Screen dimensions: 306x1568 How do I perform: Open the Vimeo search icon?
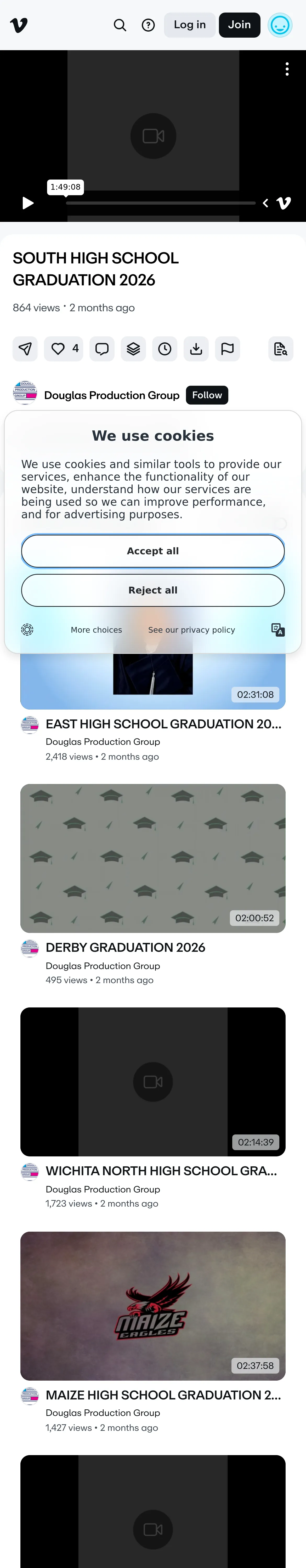pyautogui.click(x=120, y=25)
